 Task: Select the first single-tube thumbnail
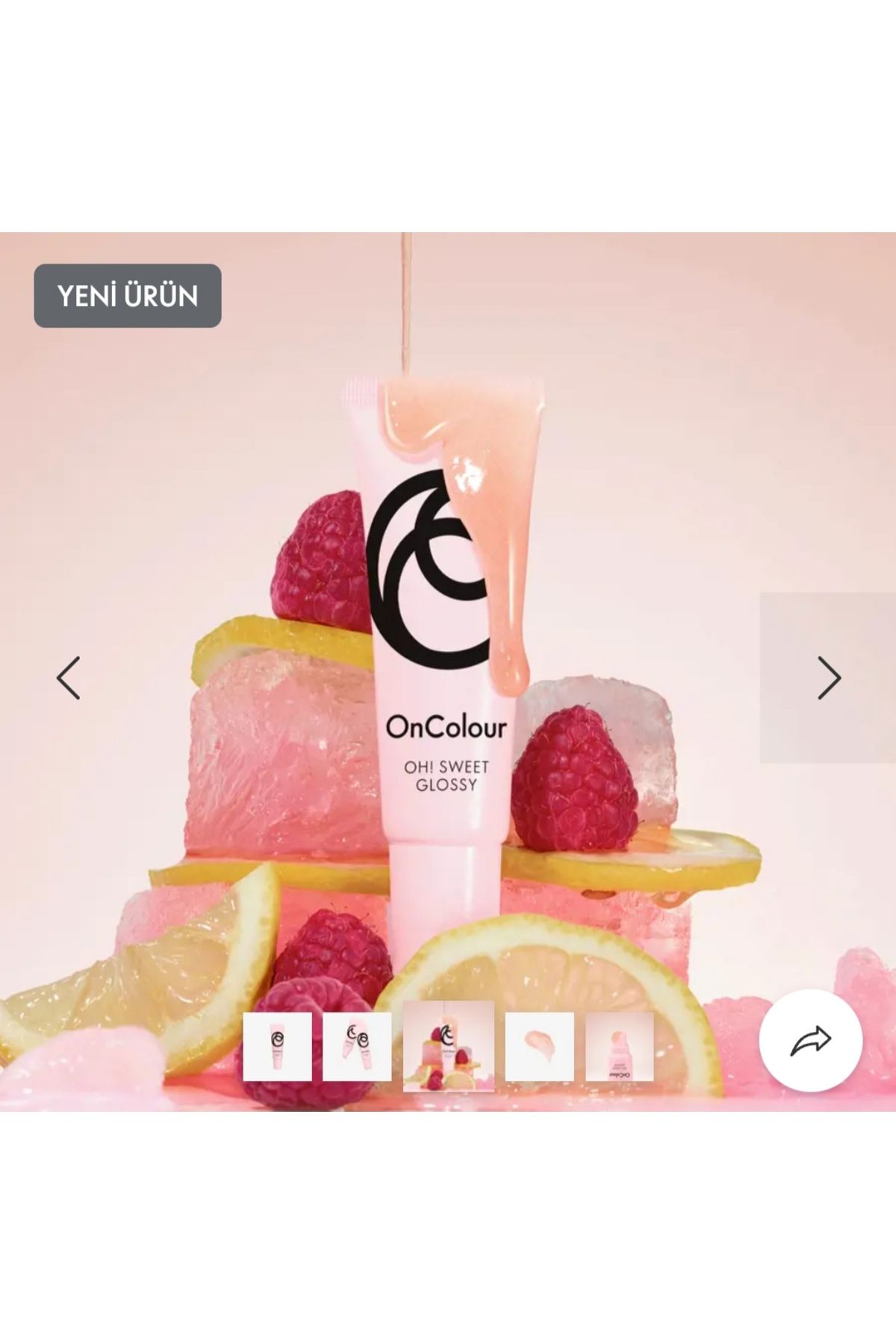click(277, 1046)
